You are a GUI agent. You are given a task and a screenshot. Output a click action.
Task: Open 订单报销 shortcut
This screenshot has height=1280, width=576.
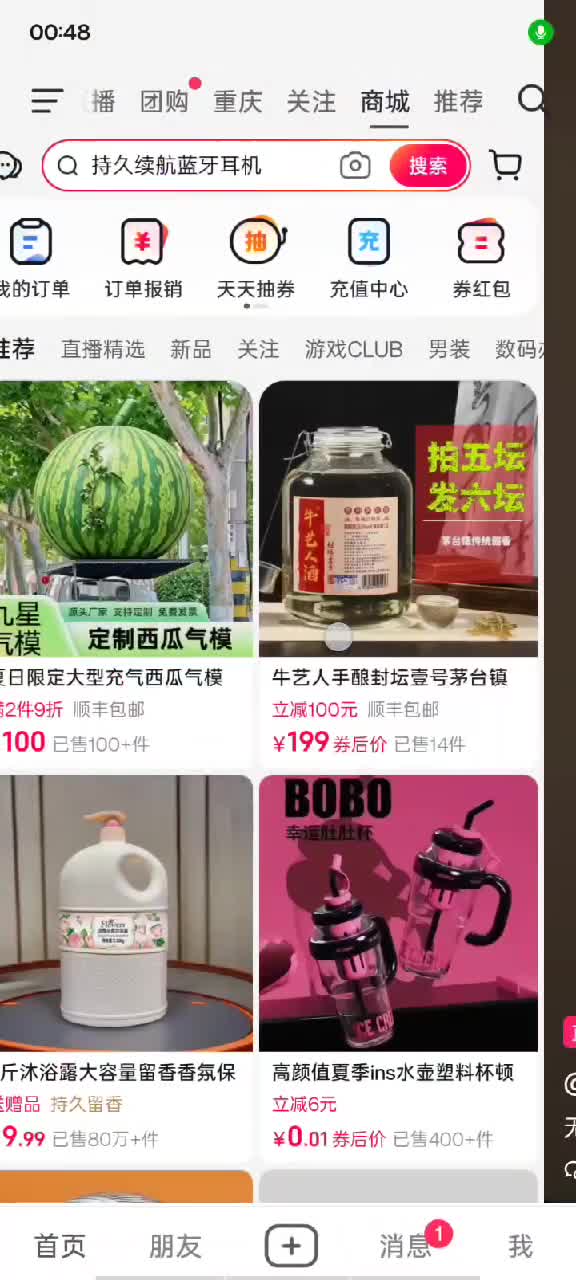143,258
